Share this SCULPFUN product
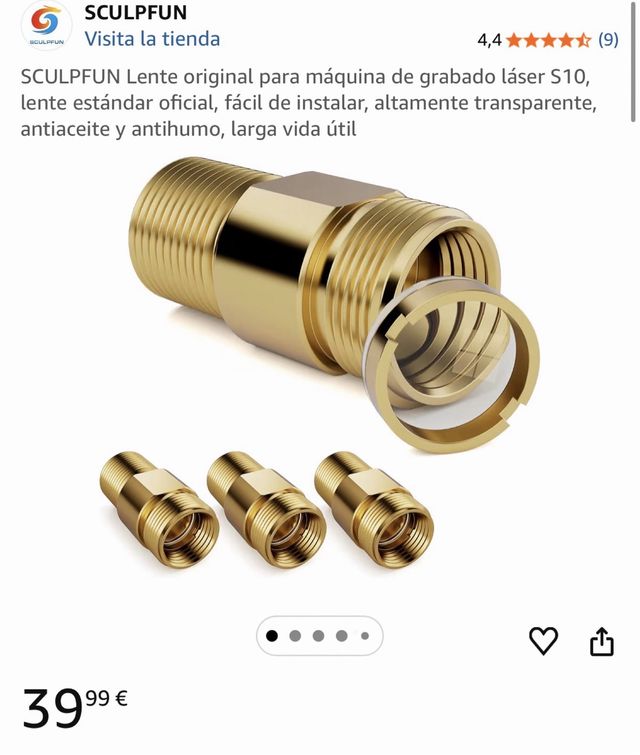Screen dimensions: 640x755 point(601,641)
